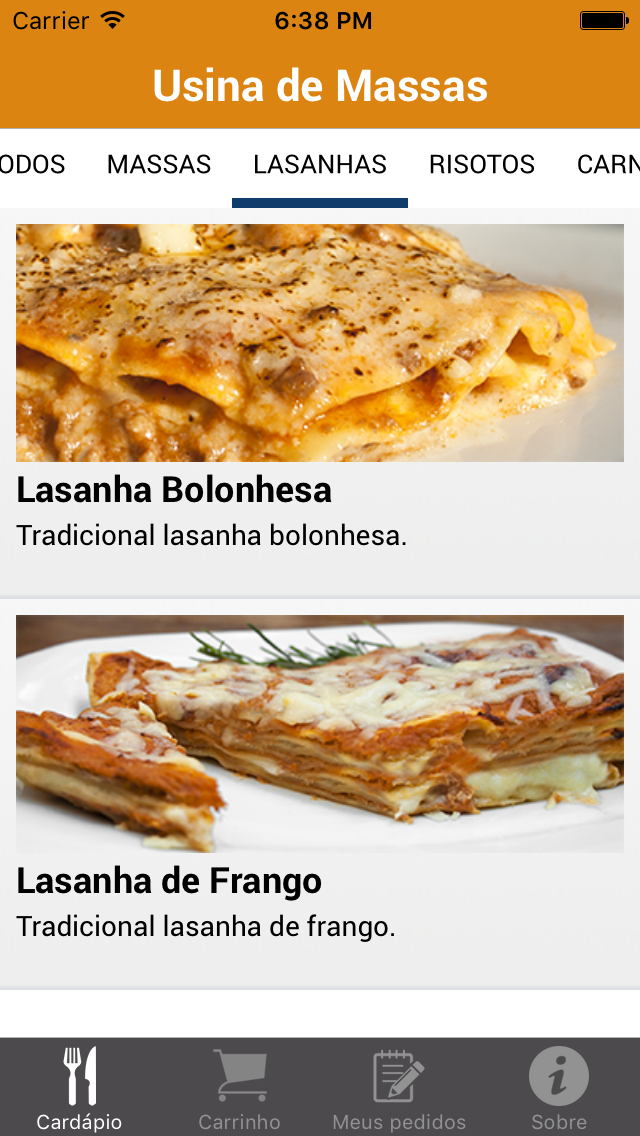Open the Lasanha Bolonhesa dish card
The image size is (640, 1136).
320,400
